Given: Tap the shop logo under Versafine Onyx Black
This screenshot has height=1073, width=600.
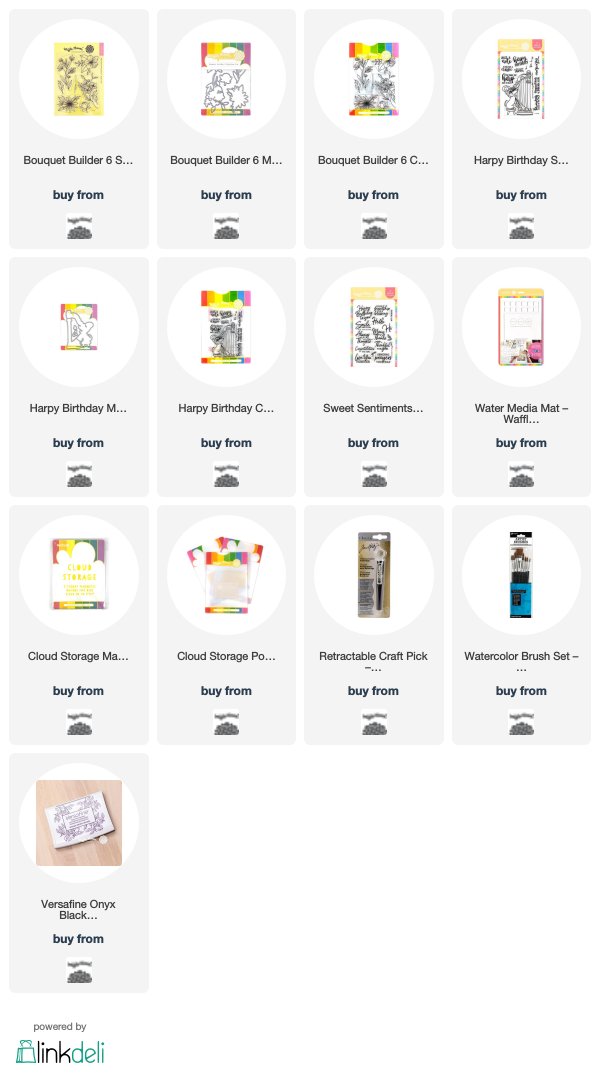Looking at the screenshot, I should (x=79, y=970).
